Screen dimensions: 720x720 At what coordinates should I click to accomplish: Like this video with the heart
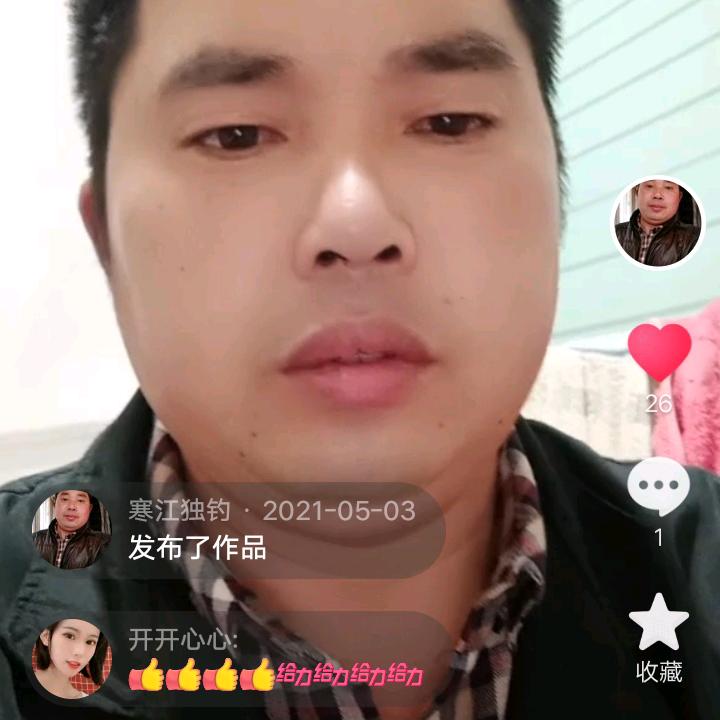[x=659, y=352]
